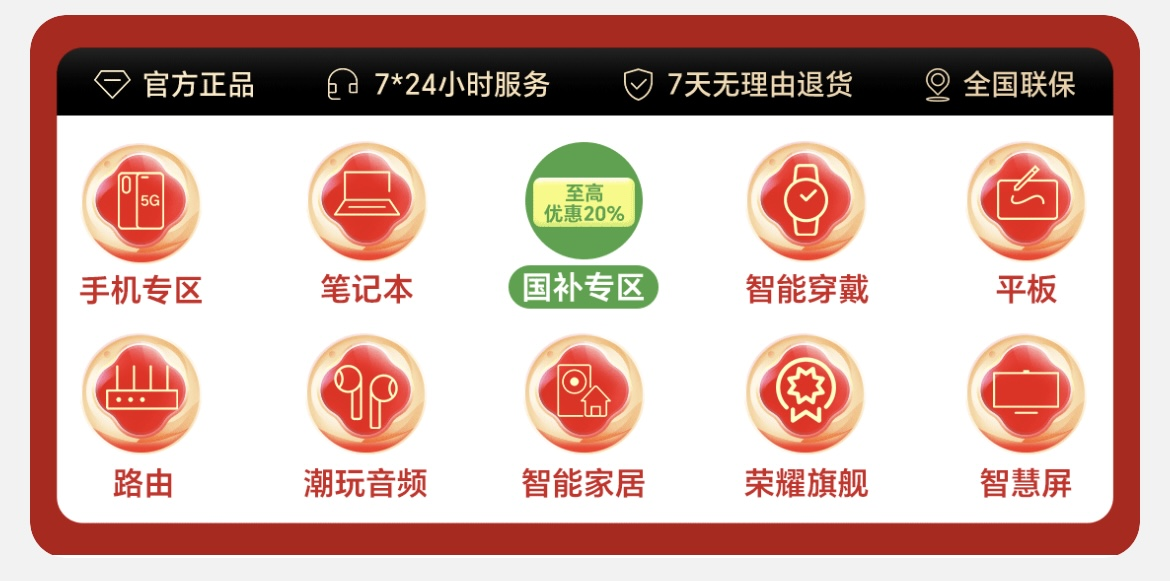Image resolution: width=1170 pixels, height=581 pixels.
Task: Open the 智能家居 smart home category
Action: pyautogui.click(x=584, y=396)
